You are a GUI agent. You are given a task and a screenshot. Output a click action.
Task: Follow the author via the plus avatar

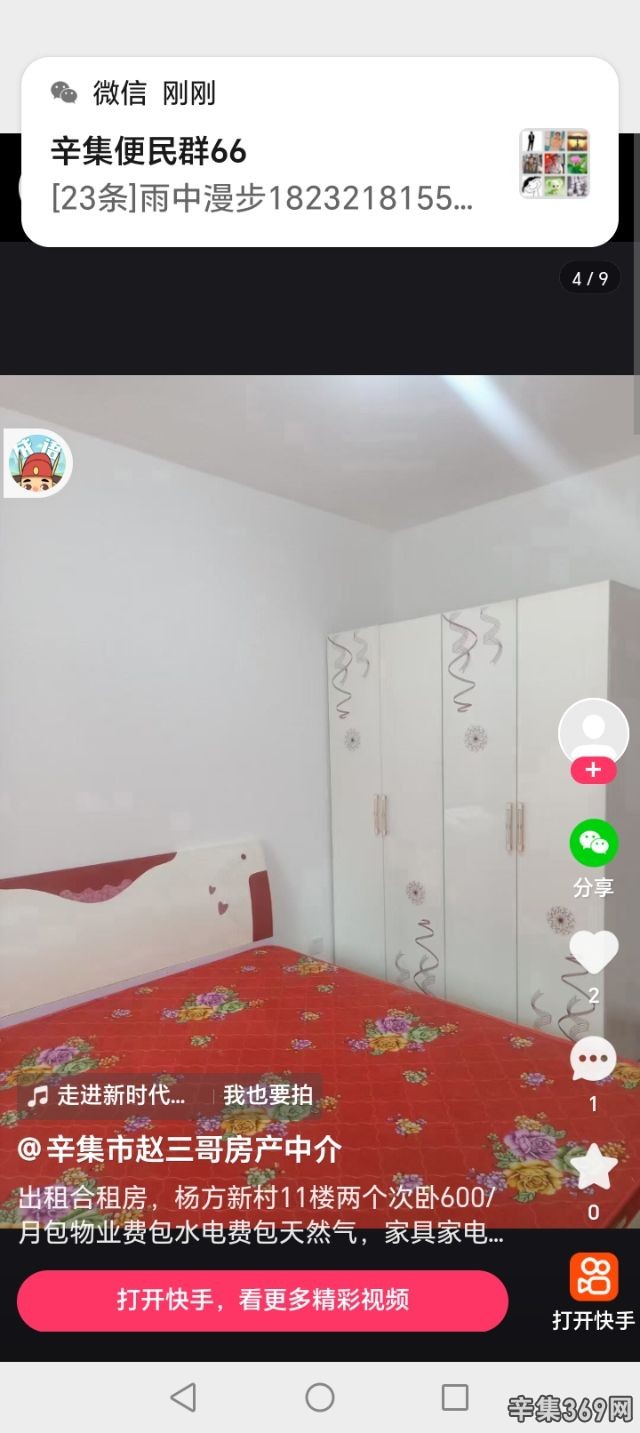593,769
